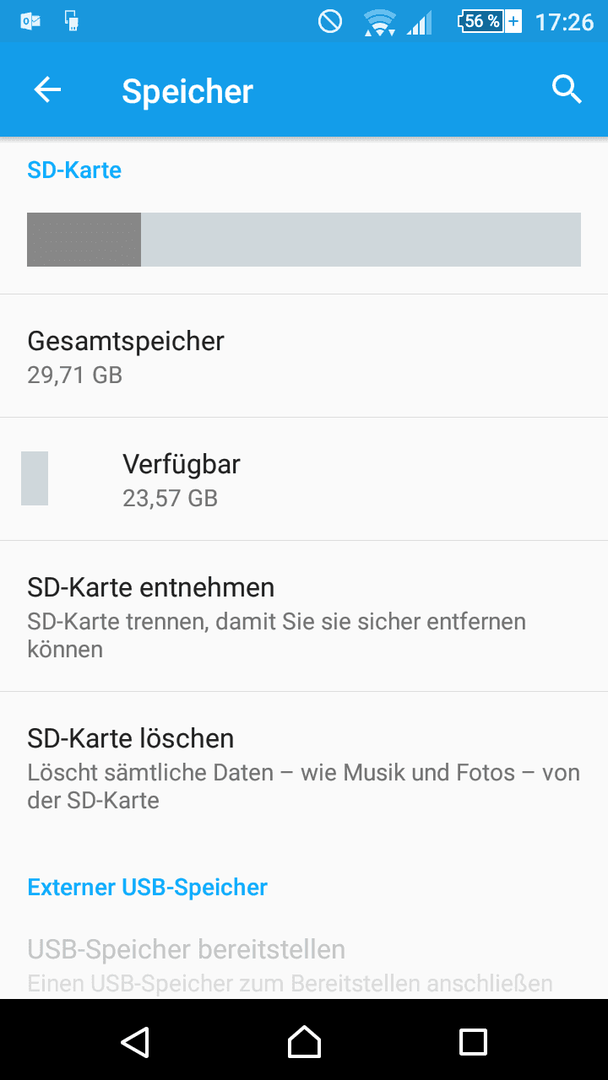Open the Verfügbar storage row
Image resolution: width=608 pixels, height=1080 pixels.
tap(304, 479)
